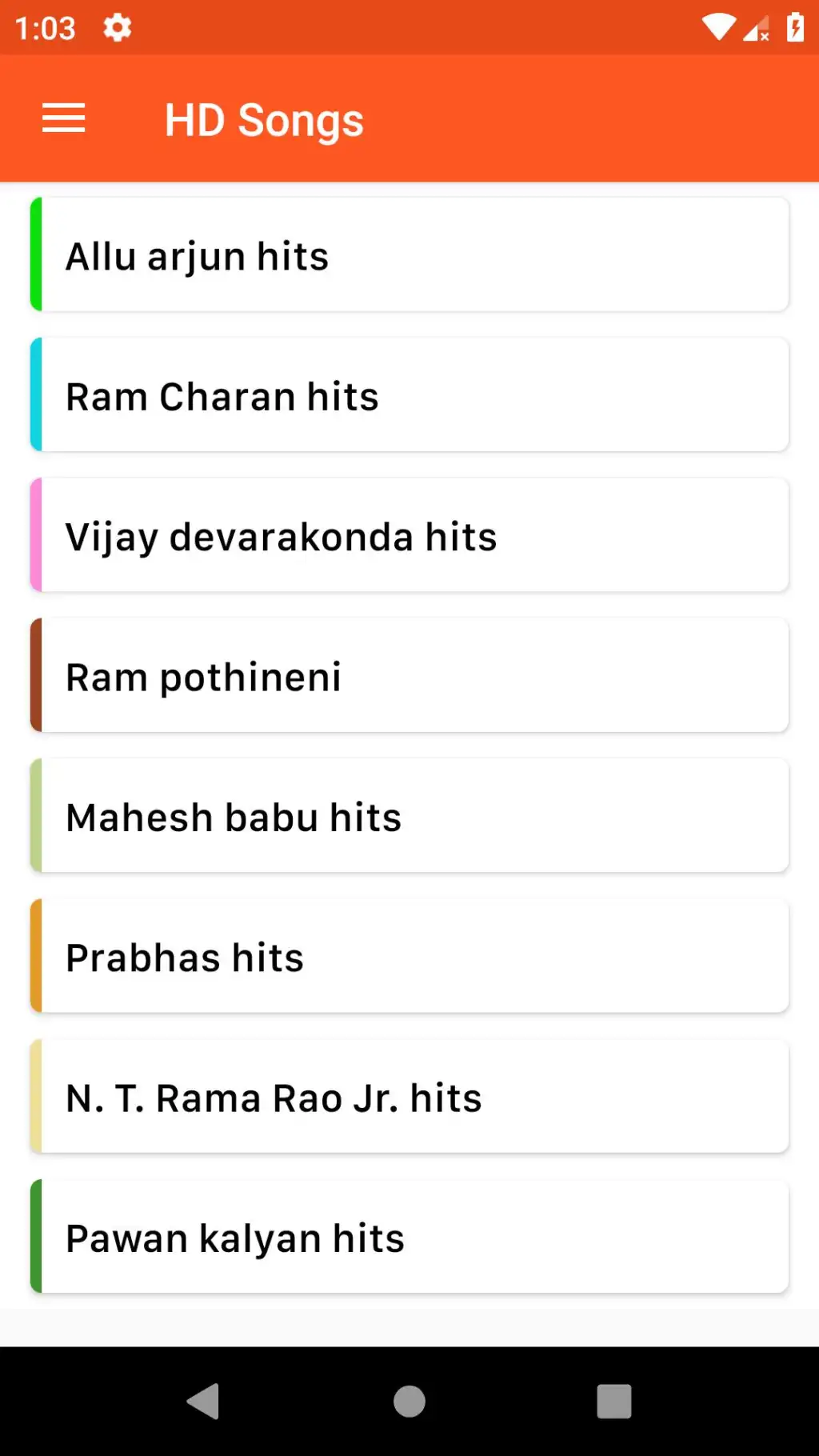Image resolution: width=819 pixels, height=1456 pixels.
Task: Go back using system back button
Action: tap(203, 1401)
